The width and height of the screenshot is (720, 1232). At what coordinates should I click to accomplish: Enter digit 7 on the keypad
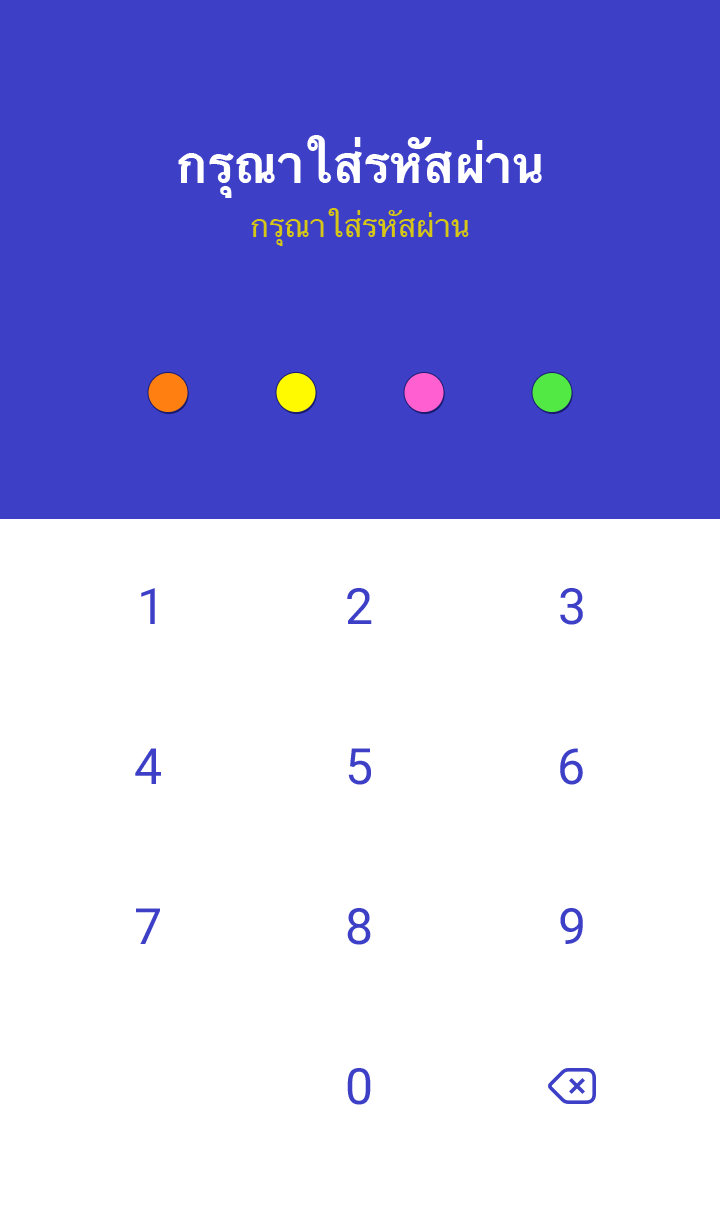(x=148, y=927)
